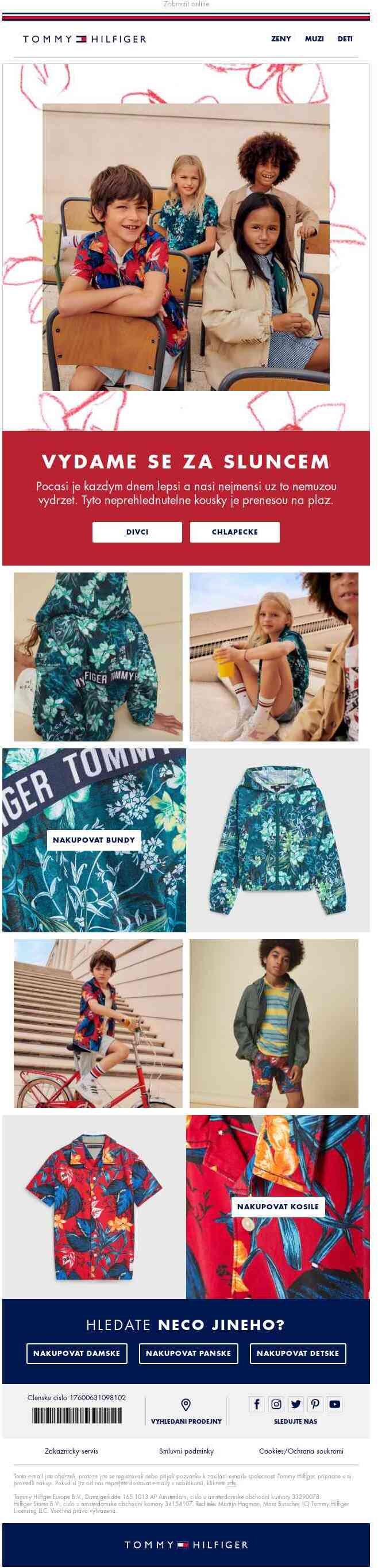Viewport: 378px width, 1568px height.
Task: Select NAKUPOVAT PANSKE button
Action: pos(188,1352)
